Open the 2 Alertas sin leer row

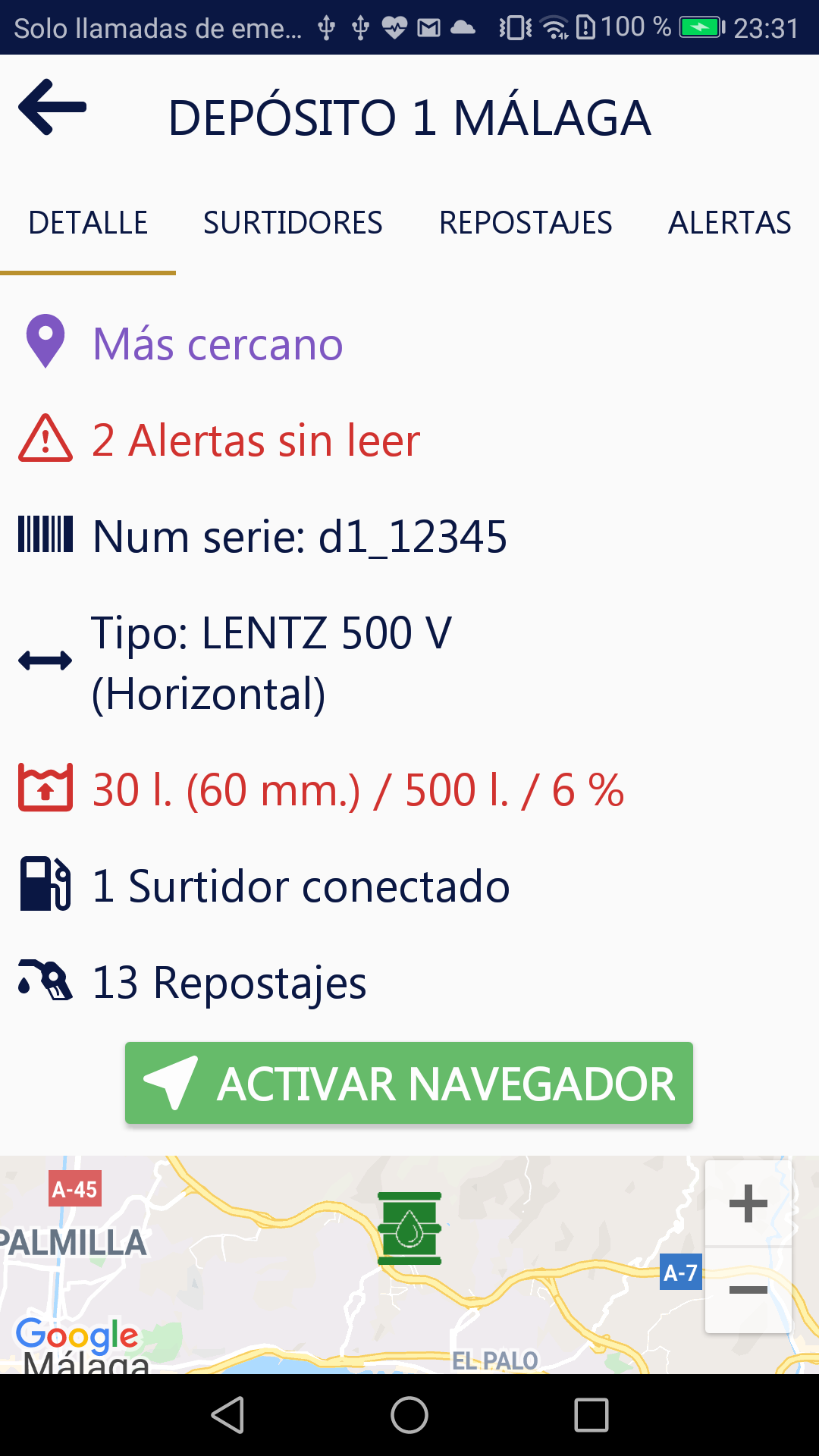coord(256,441)
